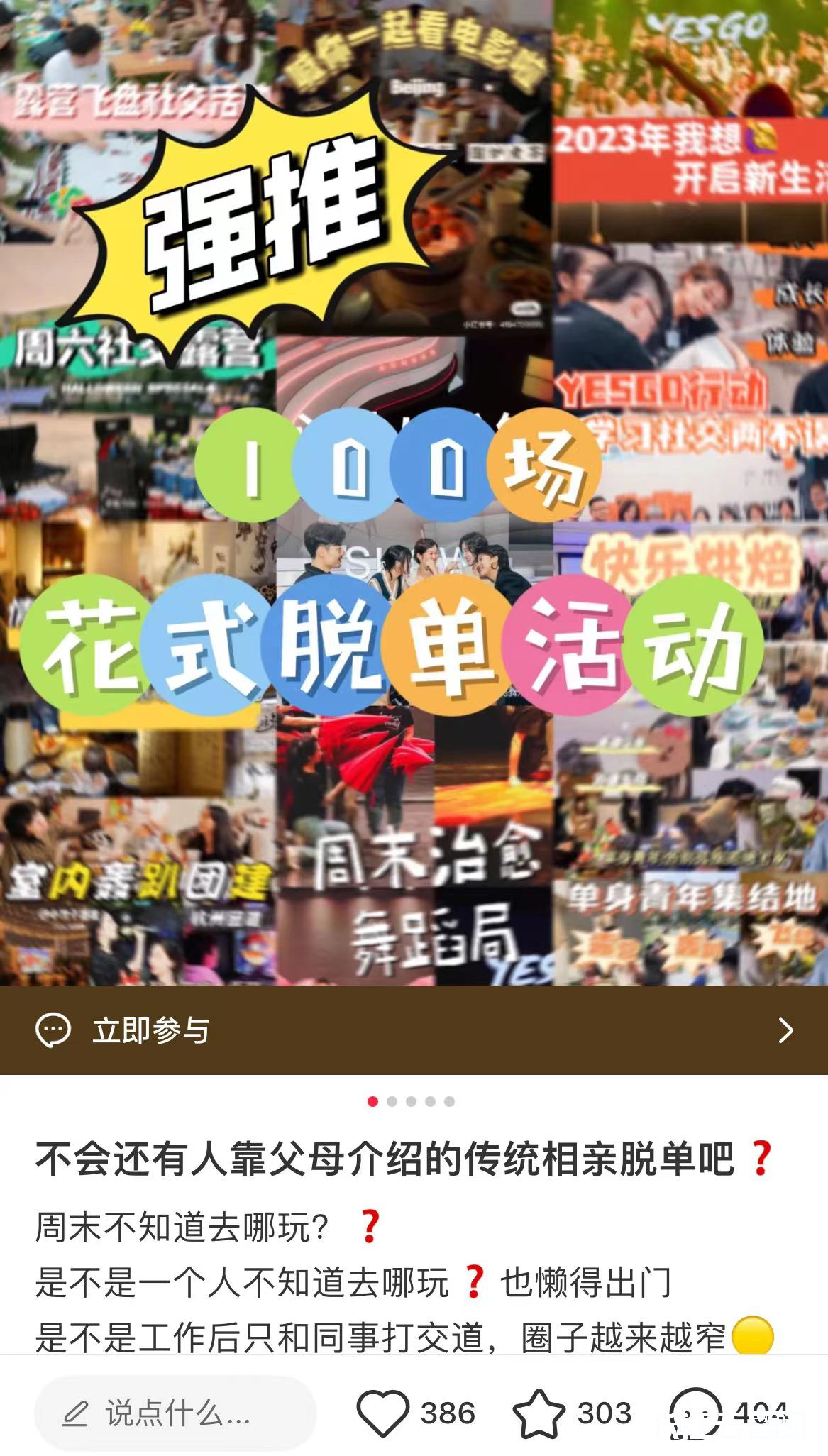Tap the 说点什么 comment input
828x1456 pixels.
tap(175, 1413)
